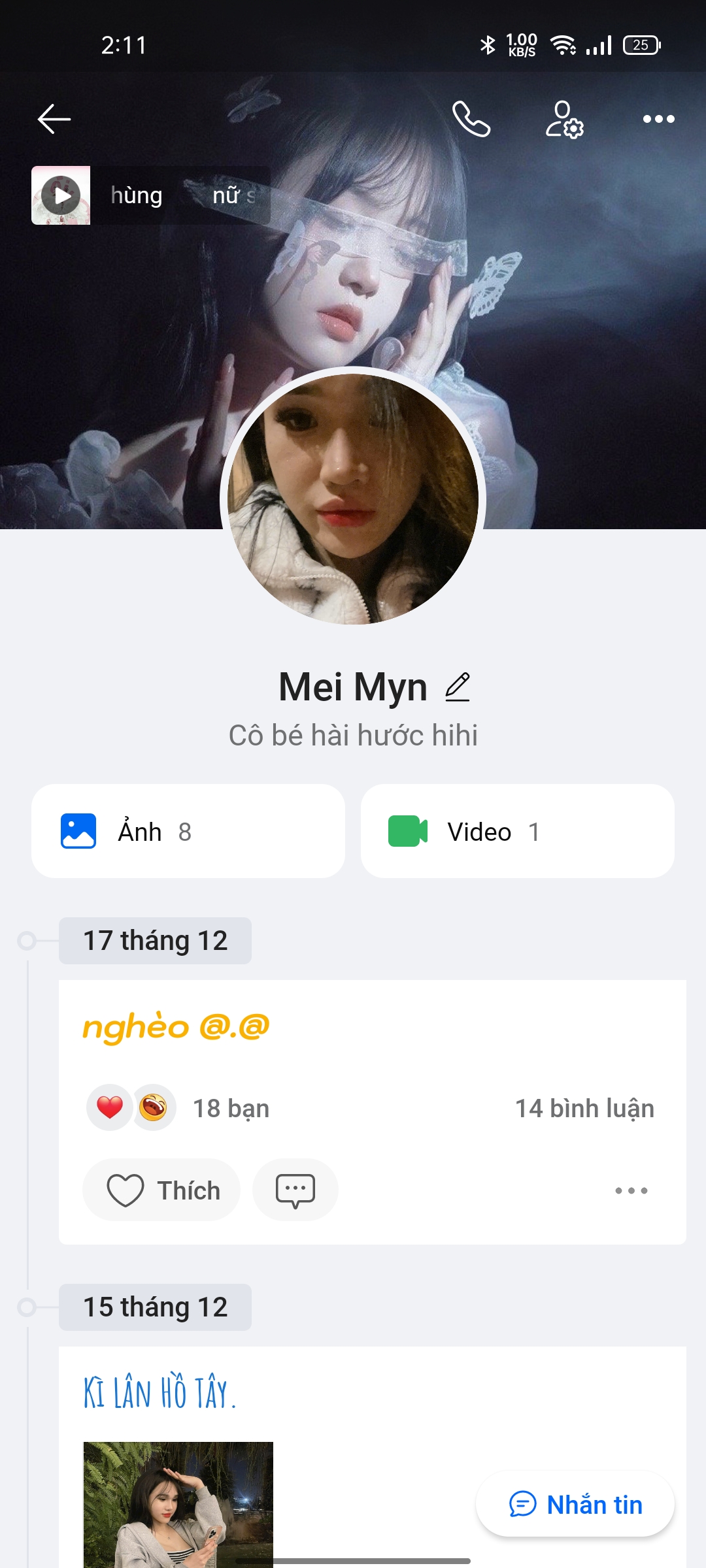Viewport: 706px width, 1568px height.
Task: Like the "nghèo @.@" post
Action: coord(161,1190)
